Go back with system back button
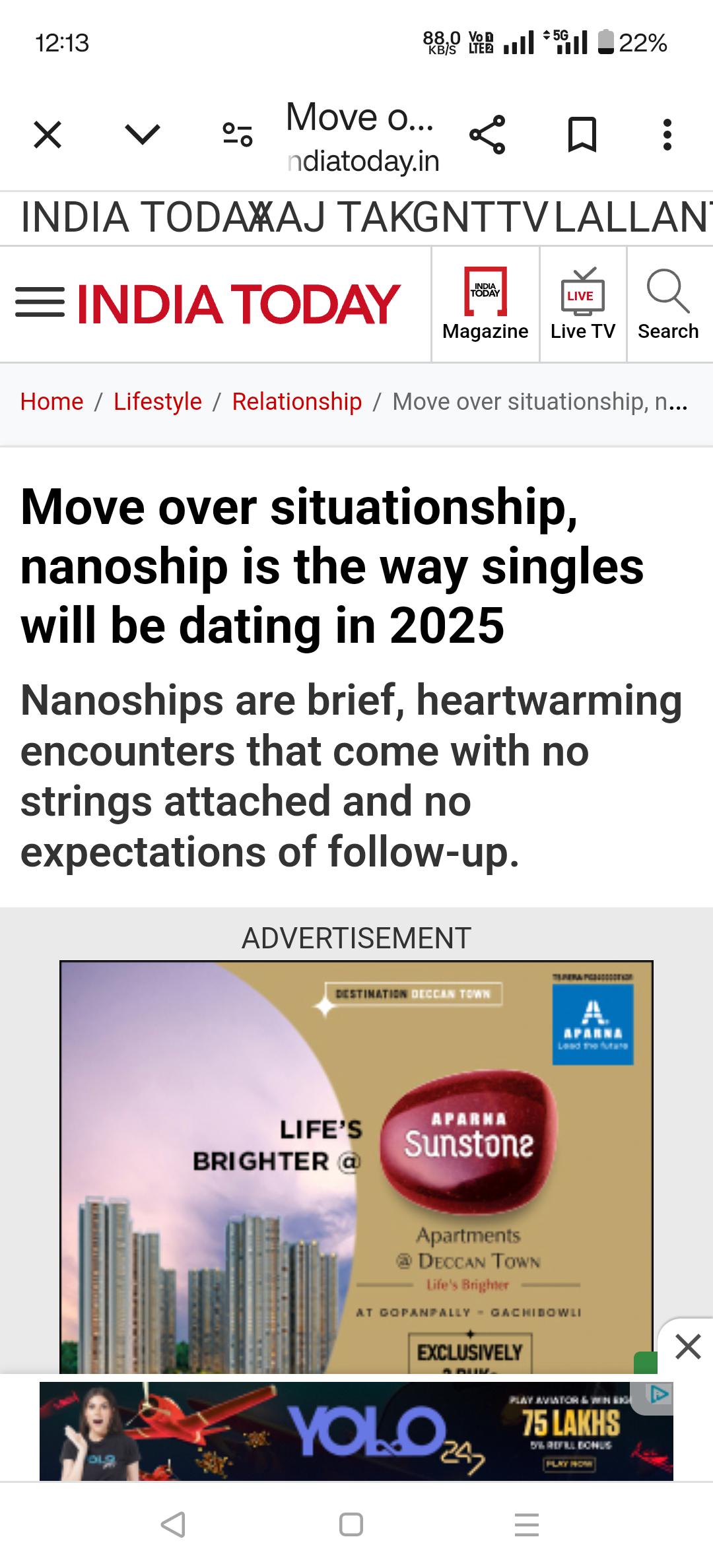 tap(173, 1524)
